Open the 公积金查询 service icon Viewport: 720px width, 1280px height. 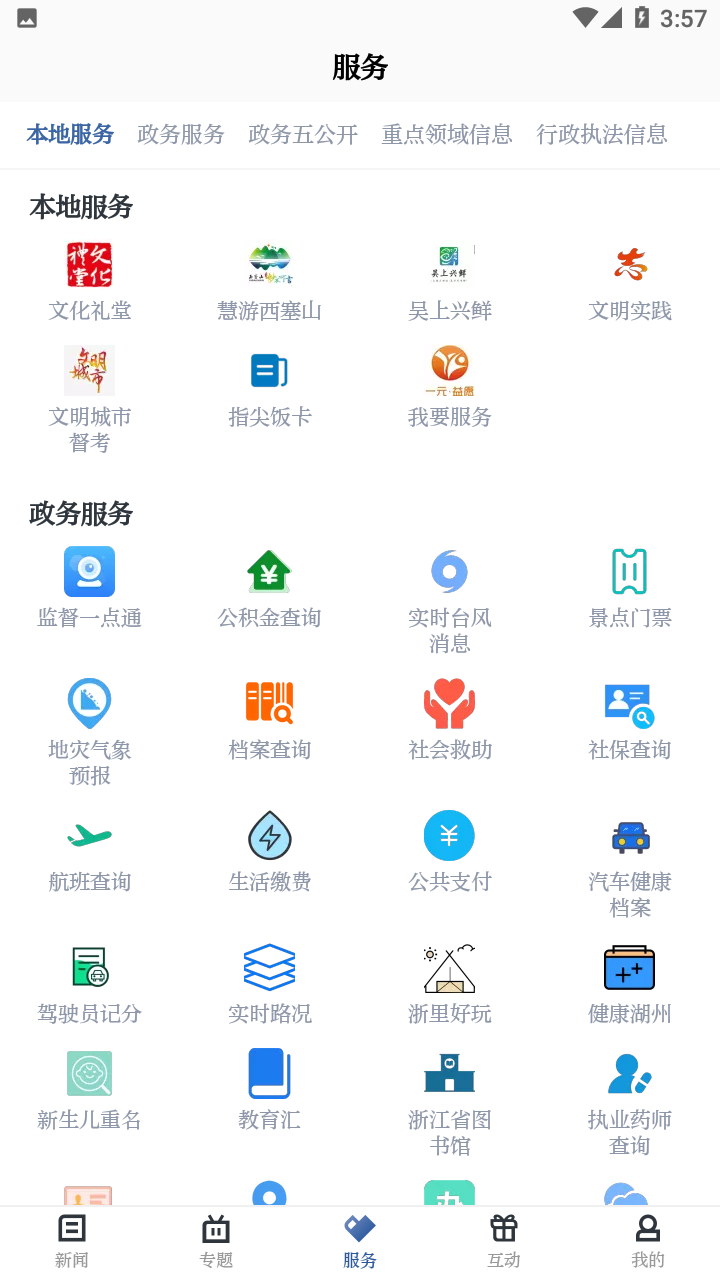point(269,585)
